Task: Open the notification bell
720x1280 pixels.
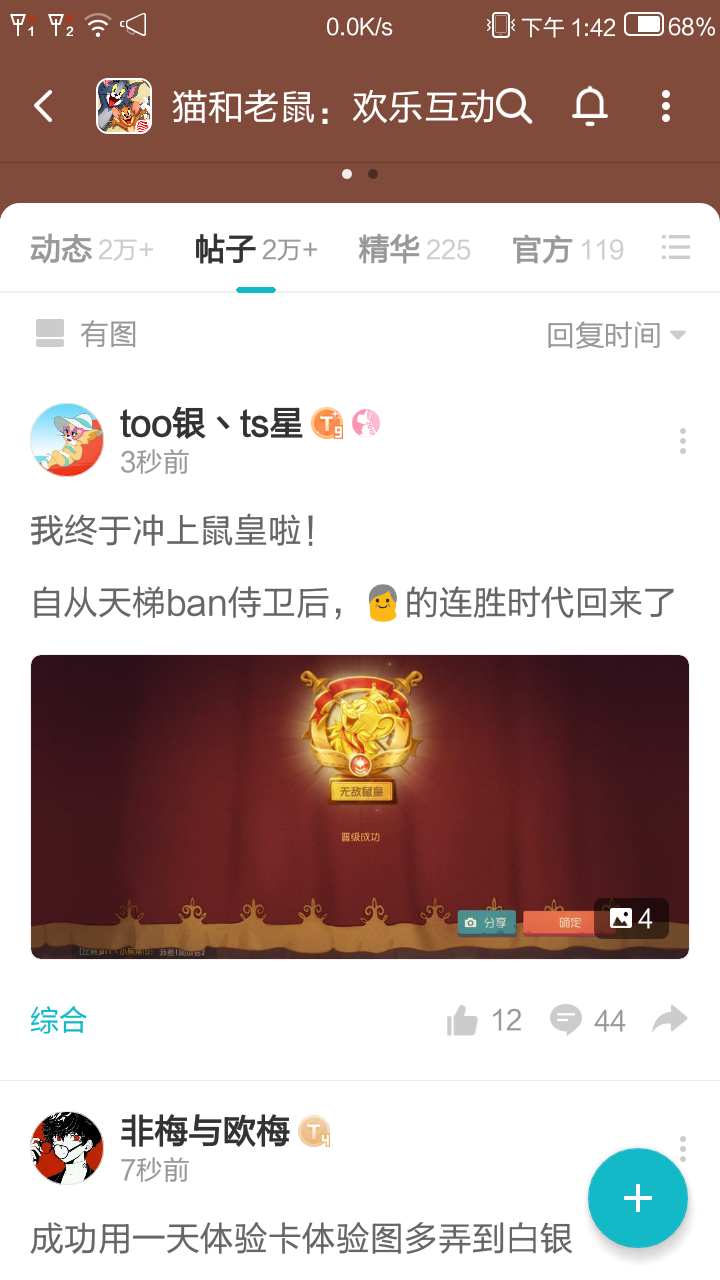Action: (590, 105)
